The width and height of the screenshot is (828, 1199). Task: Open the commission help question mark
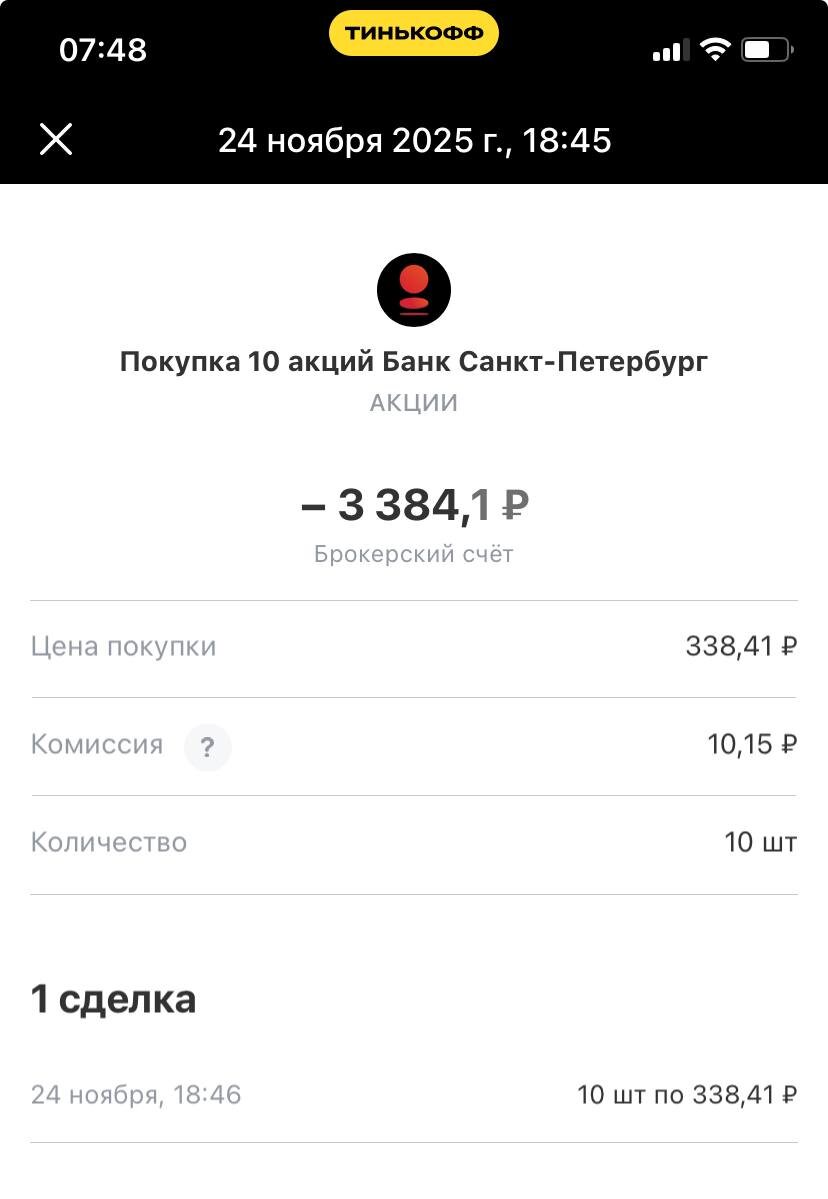pos(207,747)
